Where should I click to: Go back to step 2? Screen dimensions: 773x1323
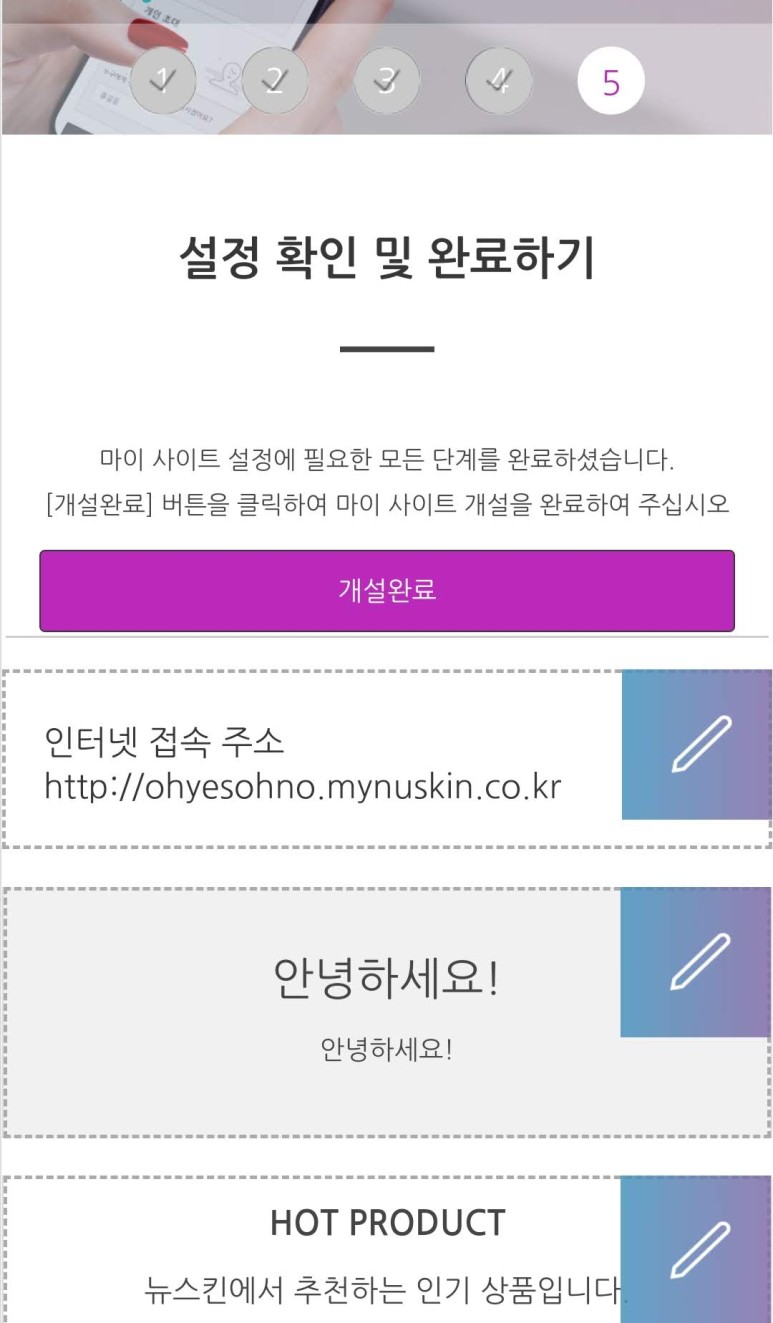coord(275,81)
